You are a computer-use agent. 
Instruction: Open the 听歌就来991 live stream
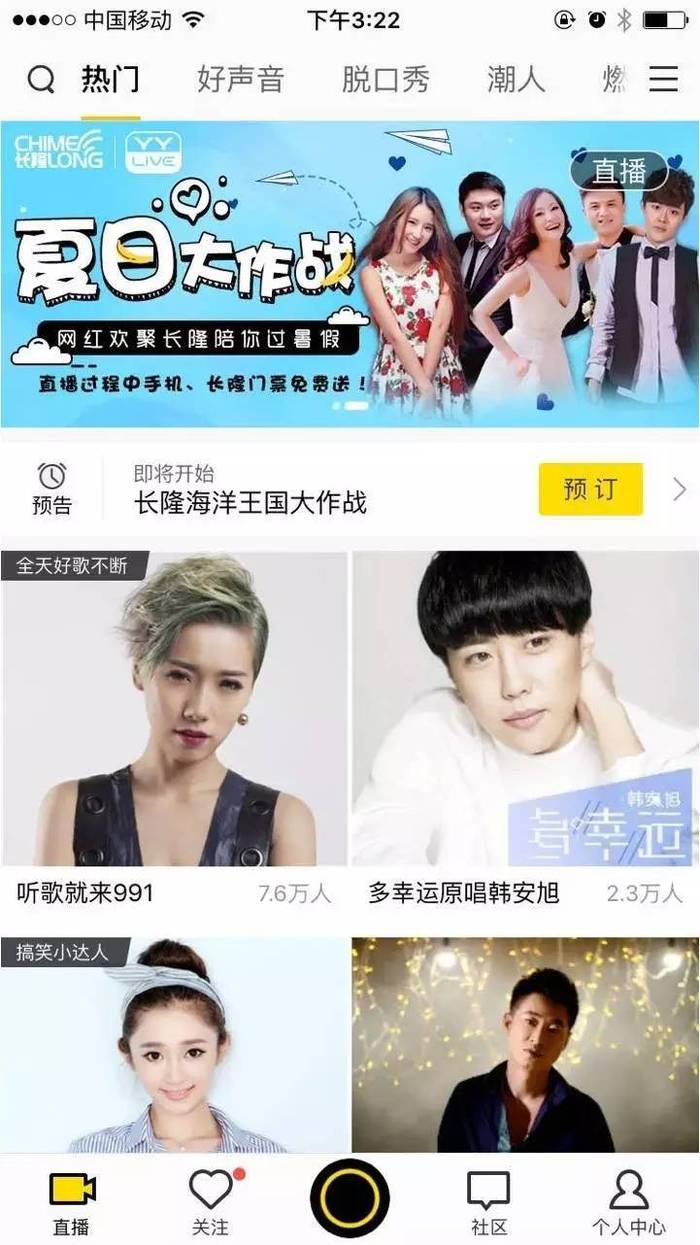coord(174,720)
